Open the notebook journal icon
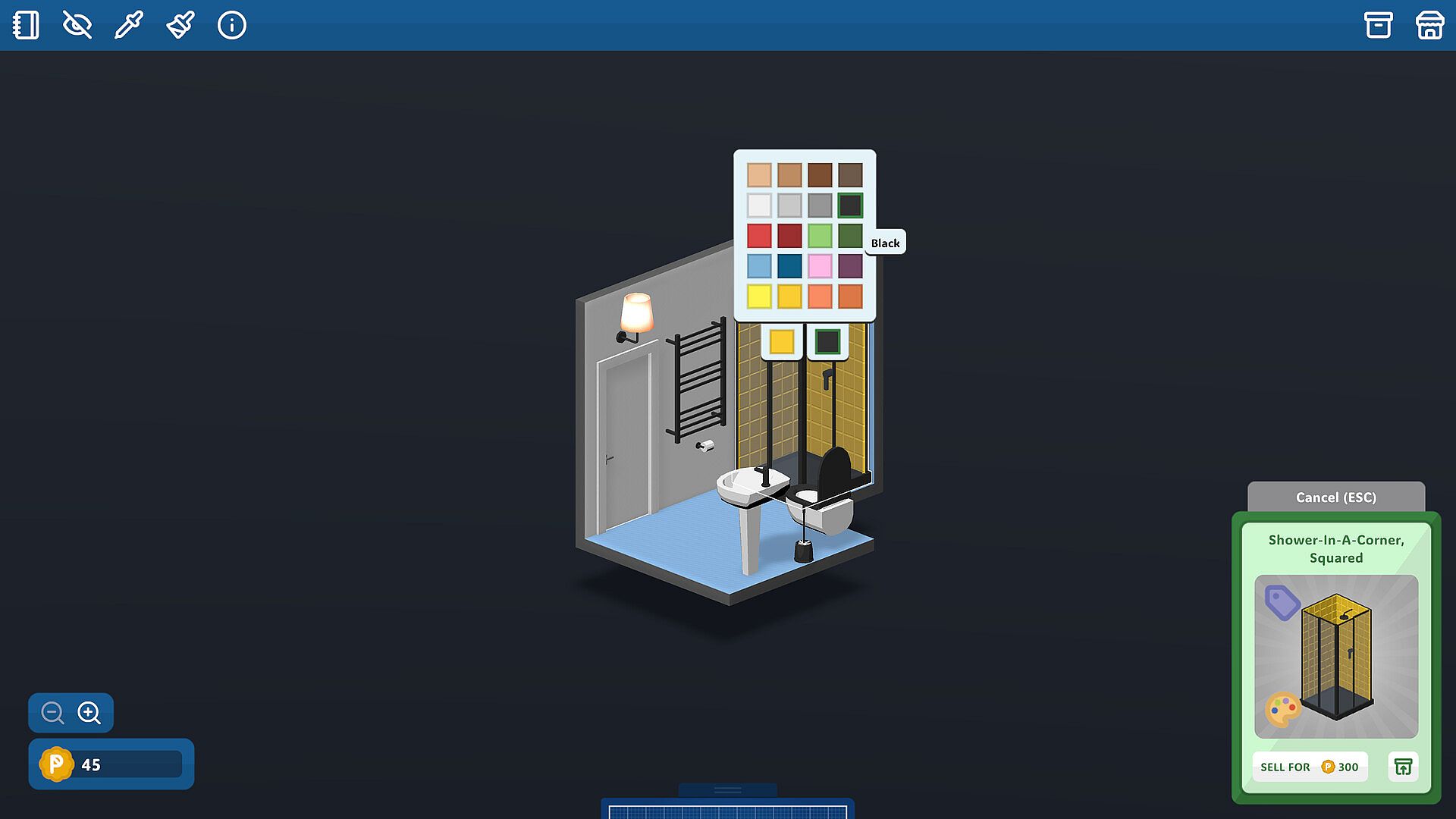The height and width of the screenshot is (819, 1456). coord(26,25)
